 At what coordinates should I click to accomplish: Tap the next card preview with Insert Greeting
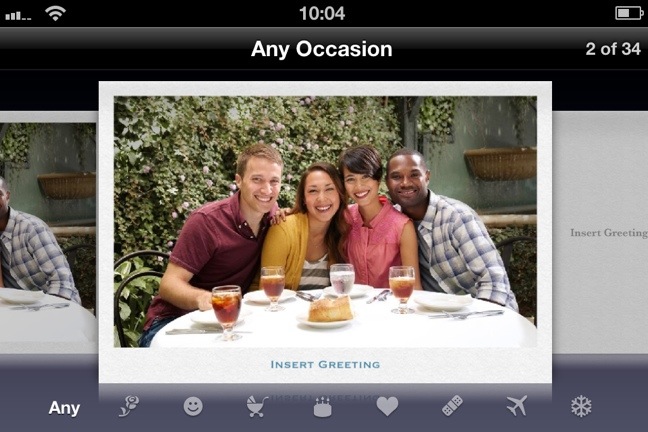click(x=602, y=232)
